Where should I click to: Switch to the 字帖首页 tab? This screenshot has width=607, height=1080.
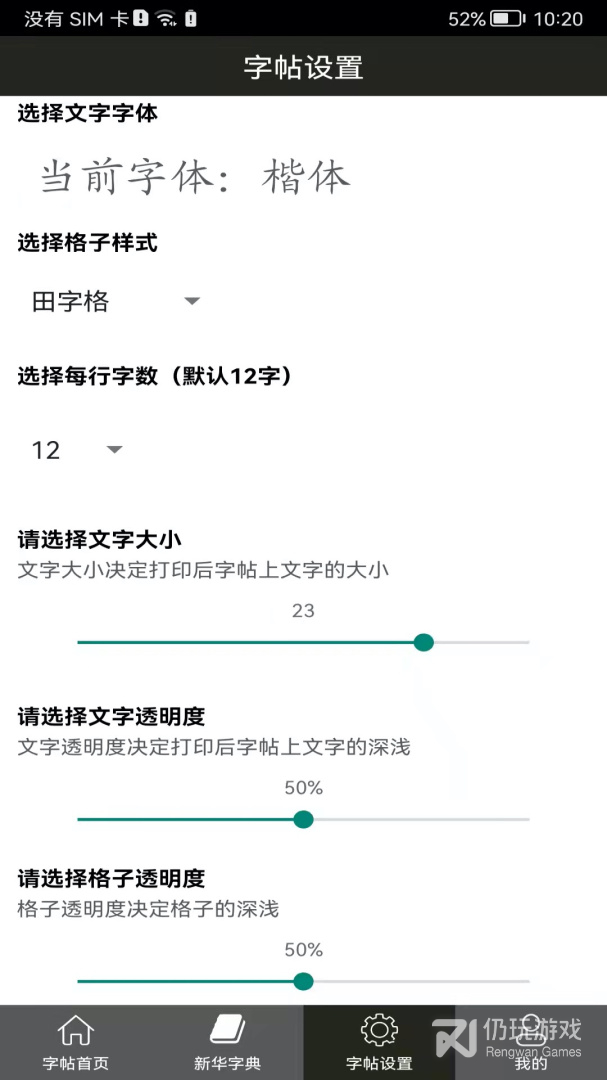pos(76,1042)
